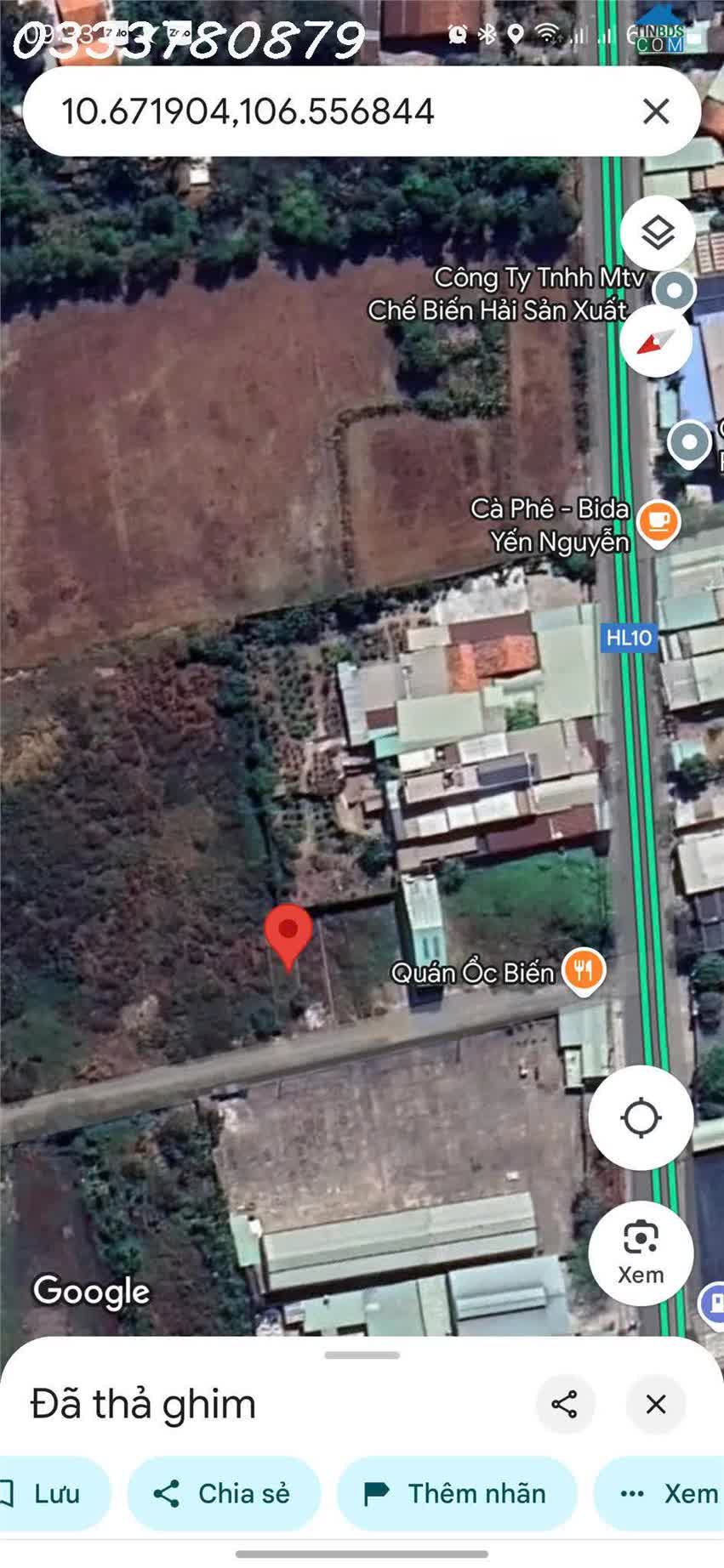This screenshot has height=1568, width=724.
Task: Clear the coordinates in the search bar
Action: [x=655, y=111]
